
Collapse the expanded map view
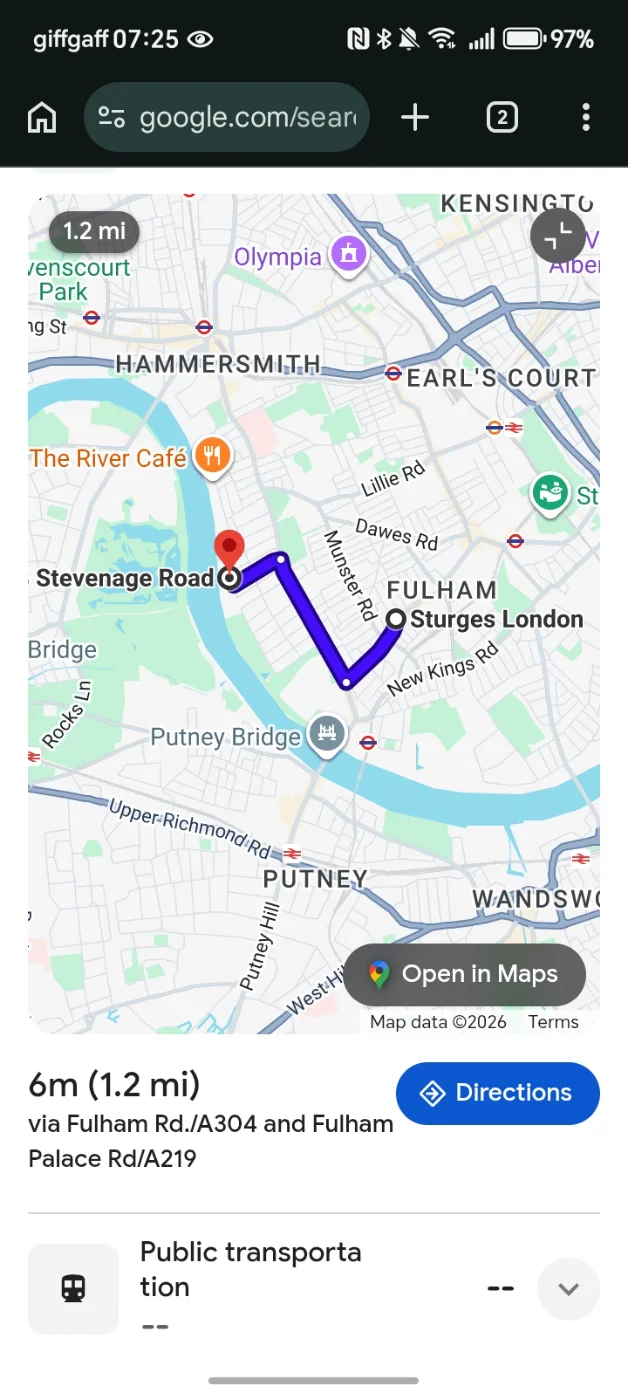pyautogui.click(x=558, y=236)
